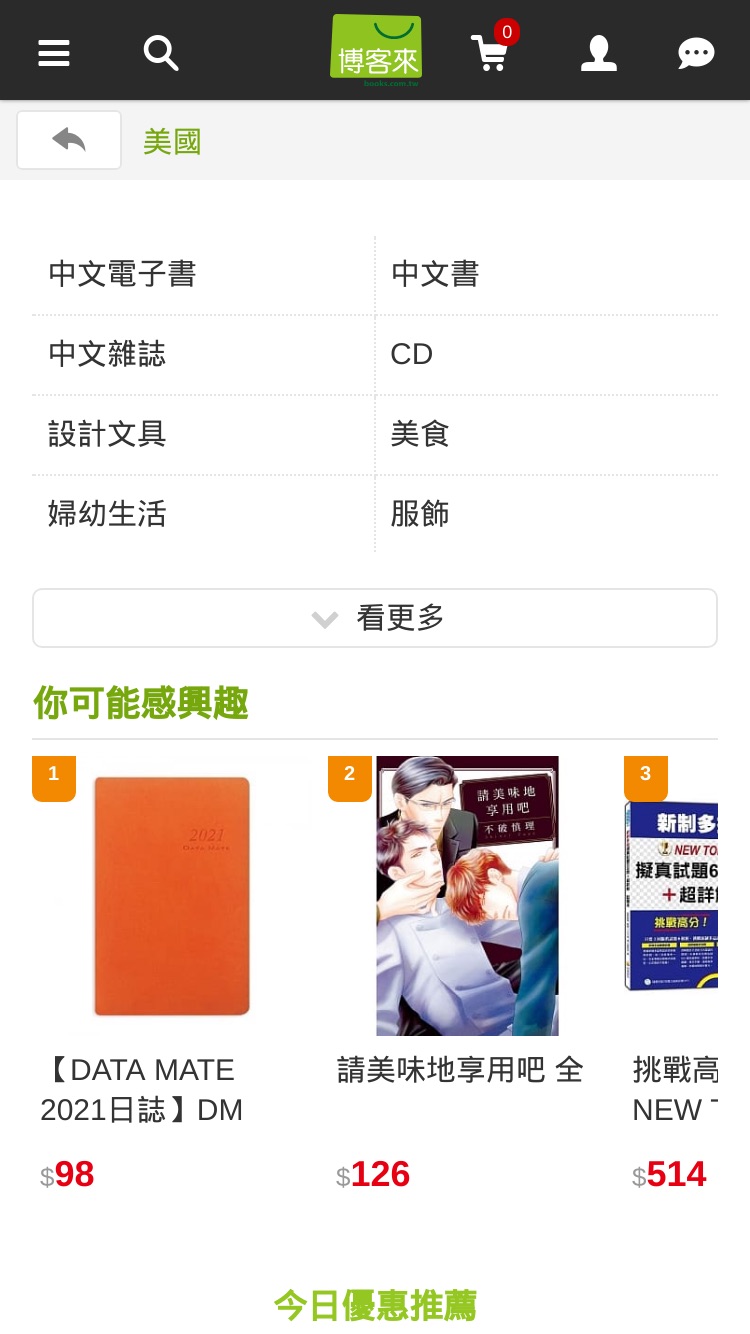Go to the 博客來 home logo
The height and width of the screenshot is (1334, 750).
376,50
